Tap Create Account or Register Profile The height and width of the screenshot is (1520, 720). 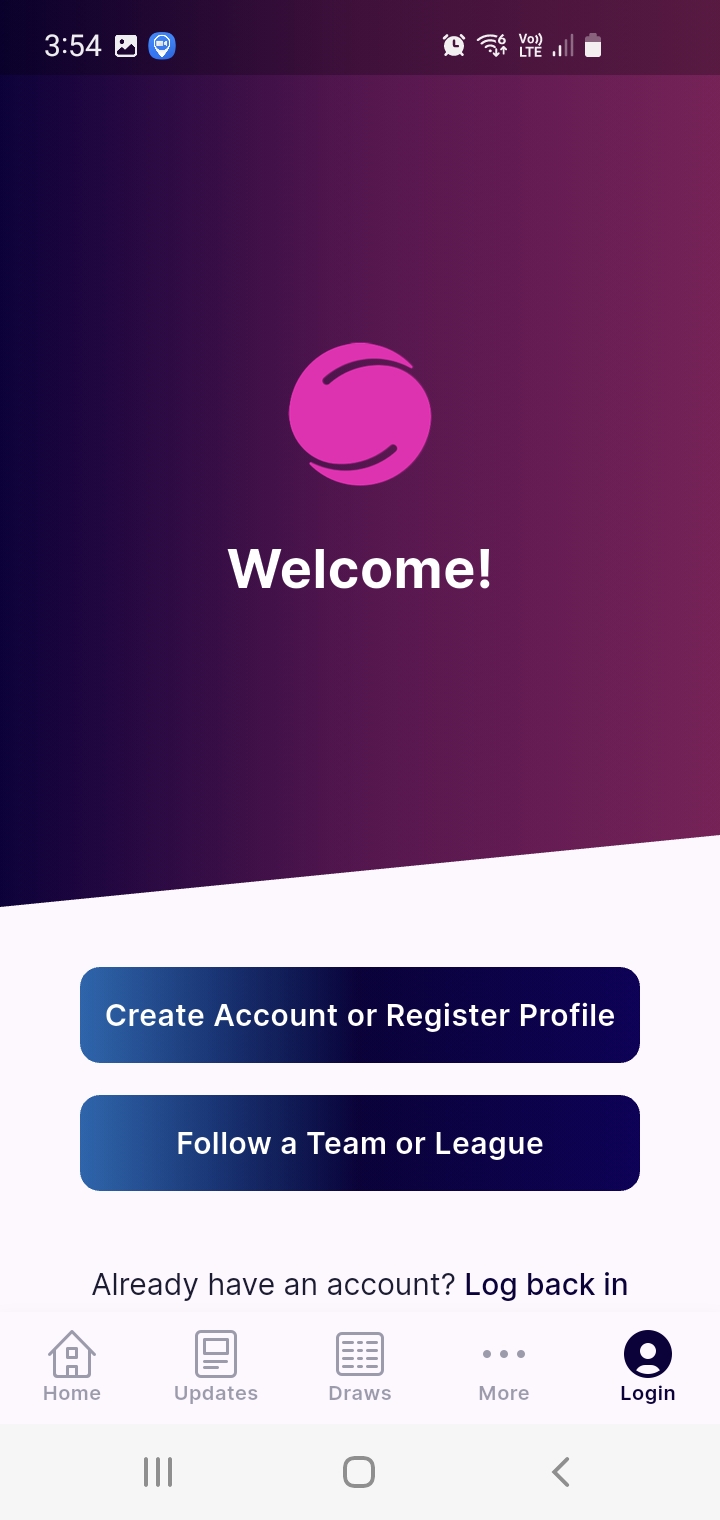pos(360,1015)
